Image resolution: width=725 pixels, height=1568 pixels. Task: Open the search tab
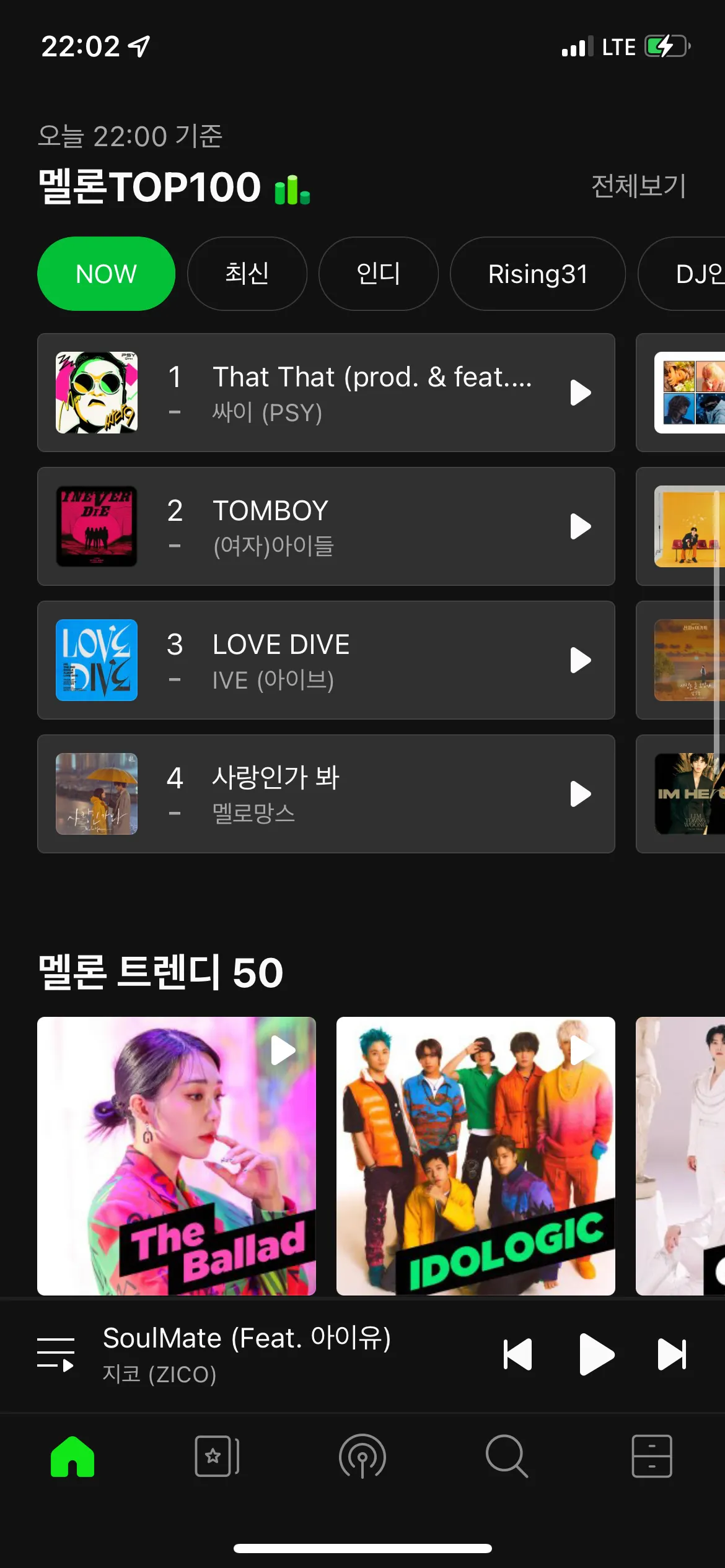[507, 1457]
